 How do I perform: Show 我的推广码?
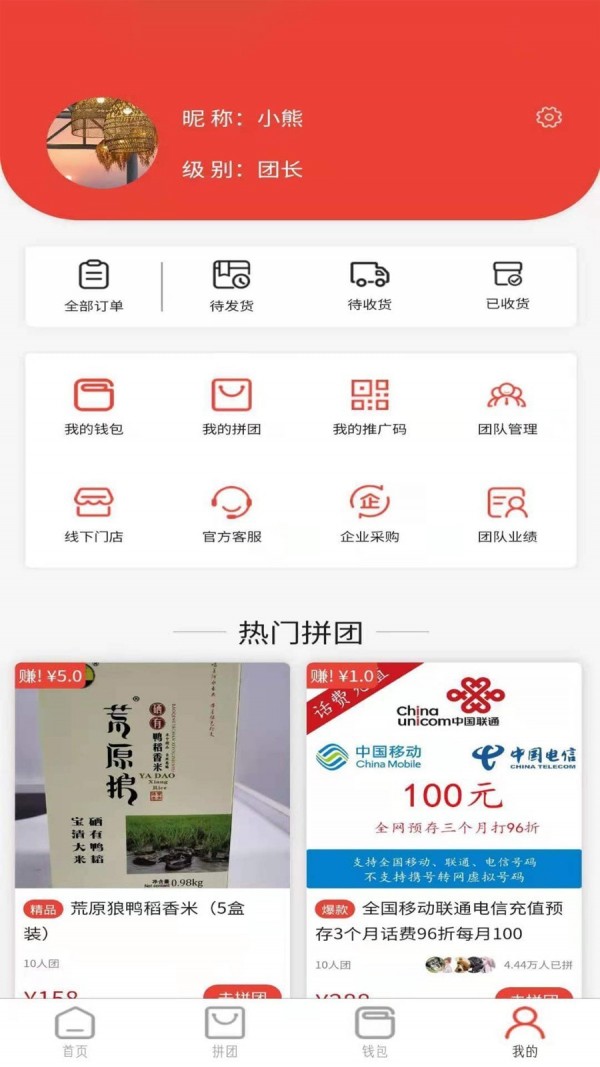369,406
